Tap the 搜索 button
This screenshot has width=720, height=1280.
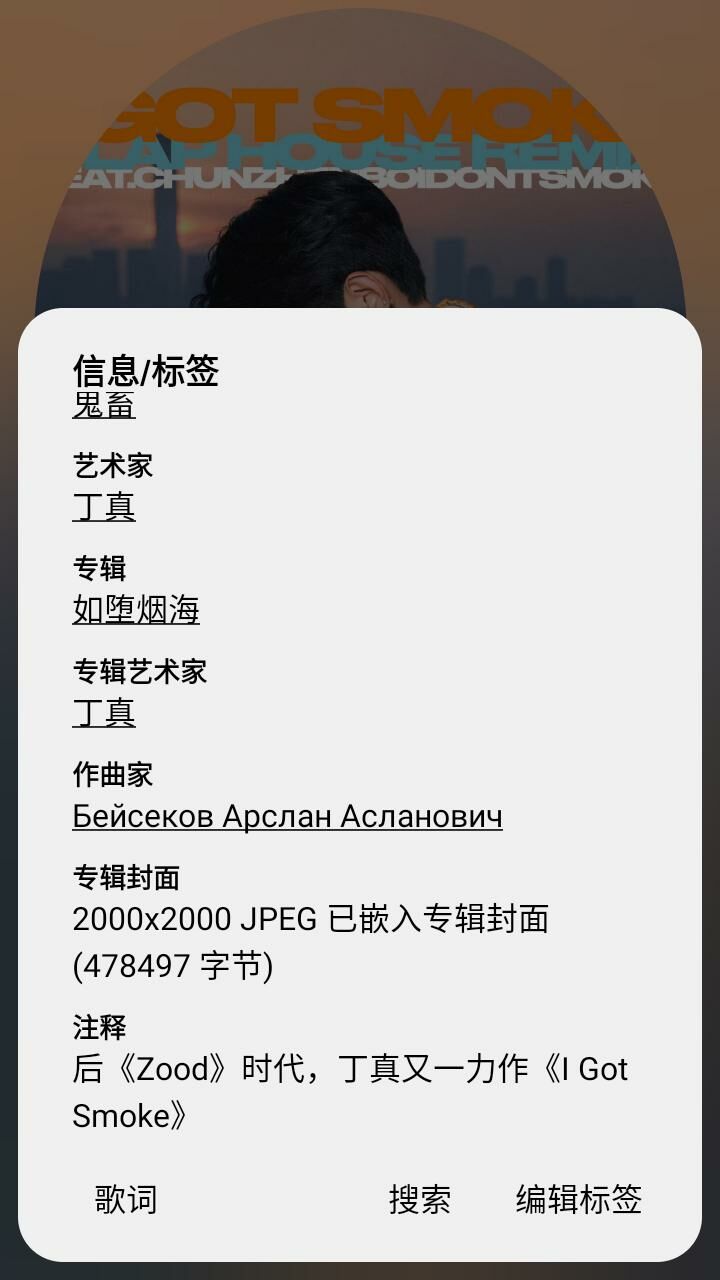pyautogui.click(x=420, y=1199)
